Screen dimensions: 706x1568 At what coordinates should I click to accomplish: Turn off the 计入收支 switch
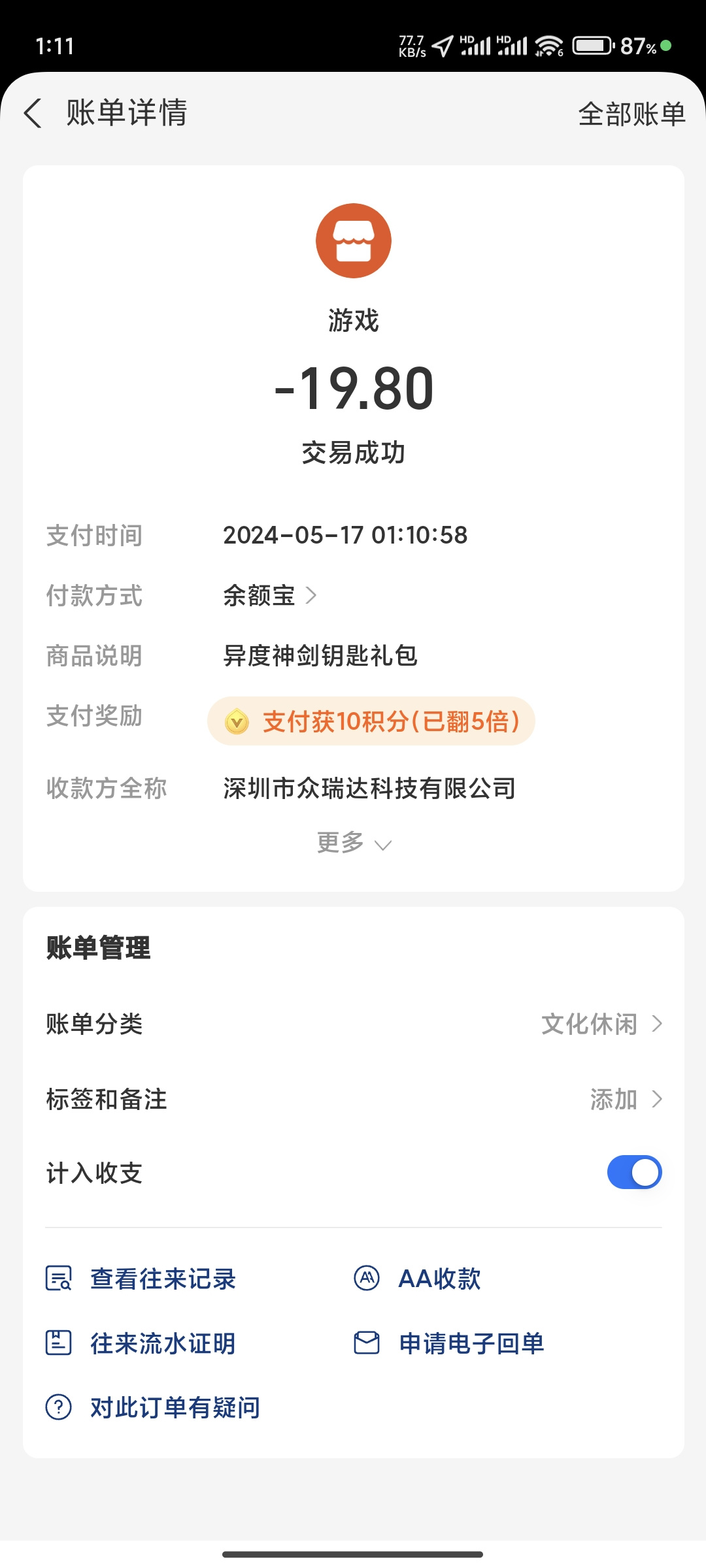pos(634,1173)
